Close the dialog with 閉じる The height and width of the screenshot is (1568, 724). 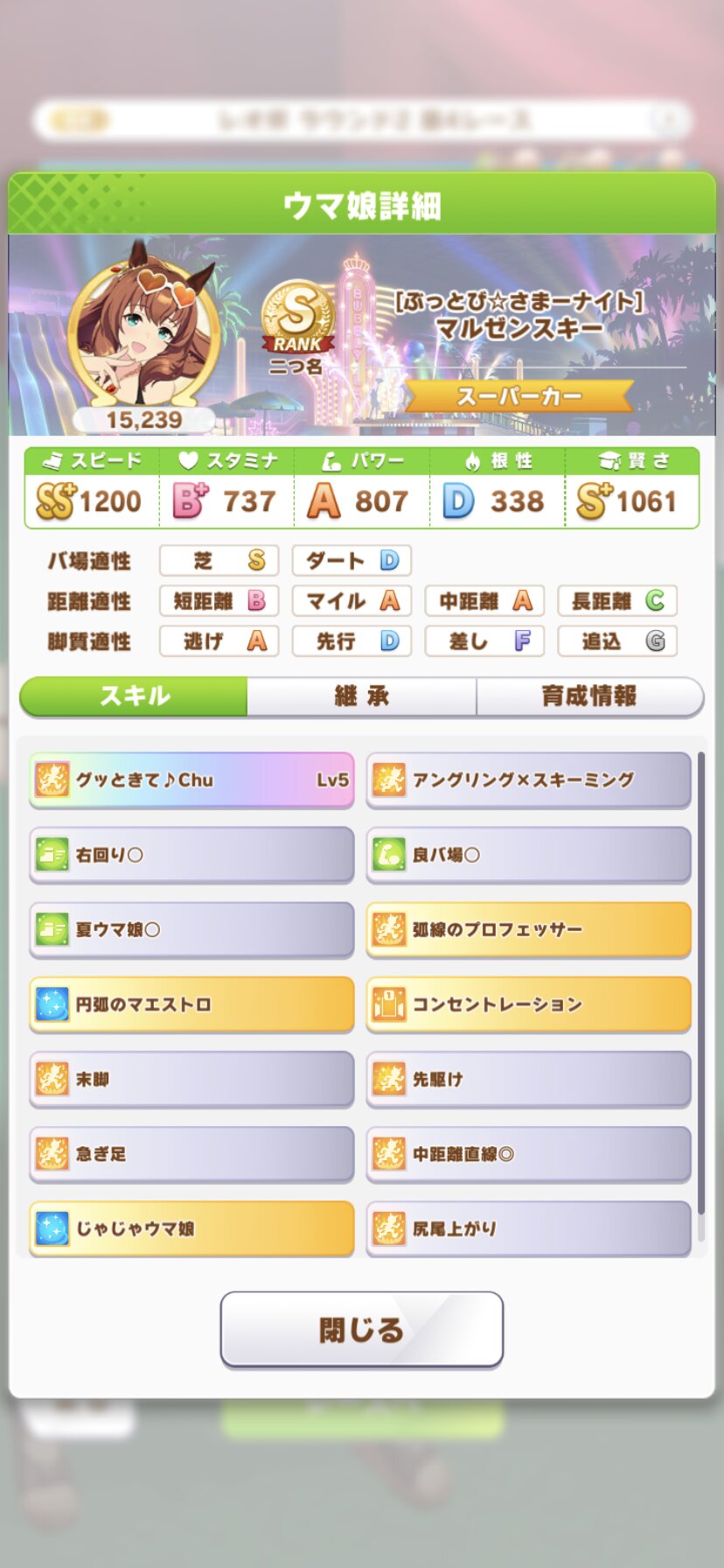coord(361,1329)
